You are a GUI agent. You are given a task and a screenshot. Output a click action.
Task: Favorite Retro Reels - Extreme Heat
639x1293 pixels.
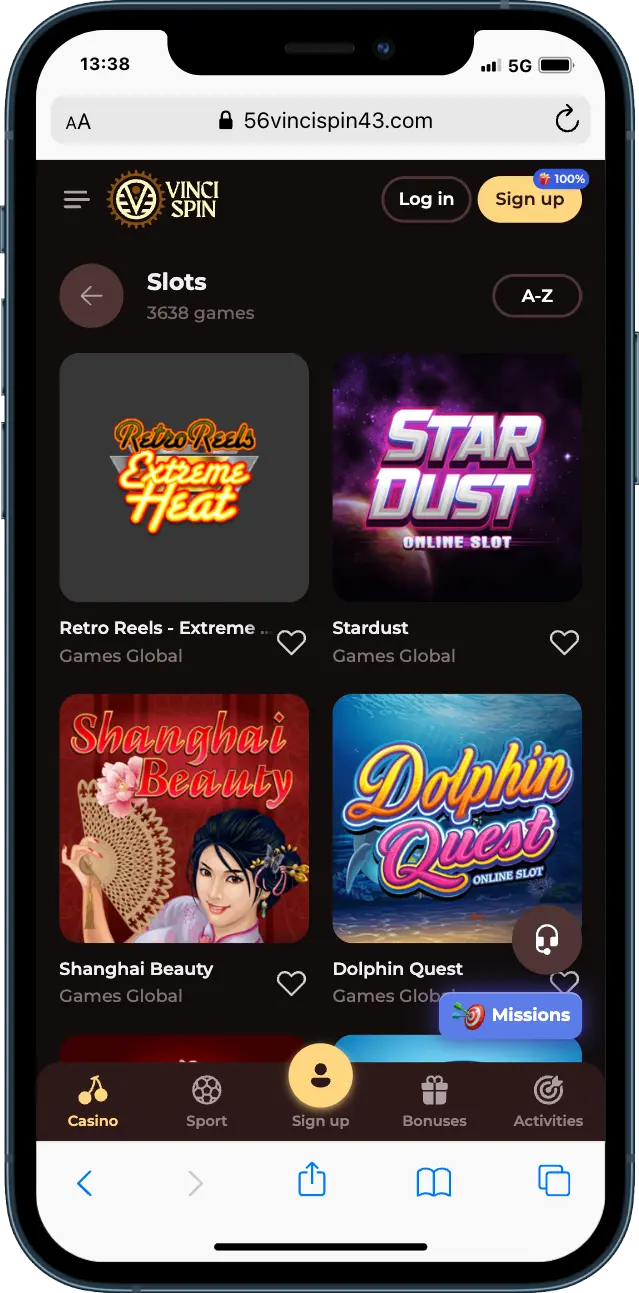pos(291,643)
